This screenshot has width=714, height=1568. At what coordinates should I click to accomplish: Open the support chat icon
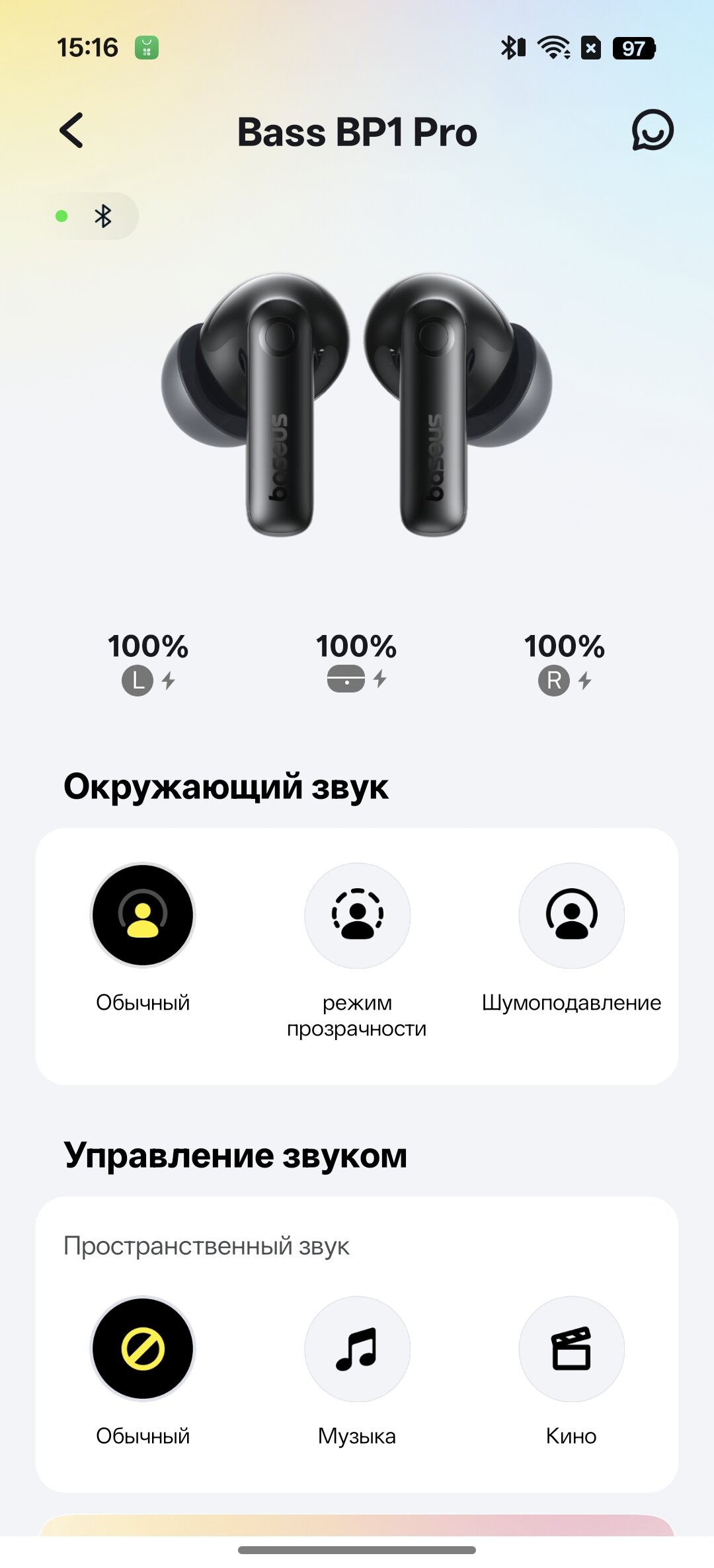652,130
